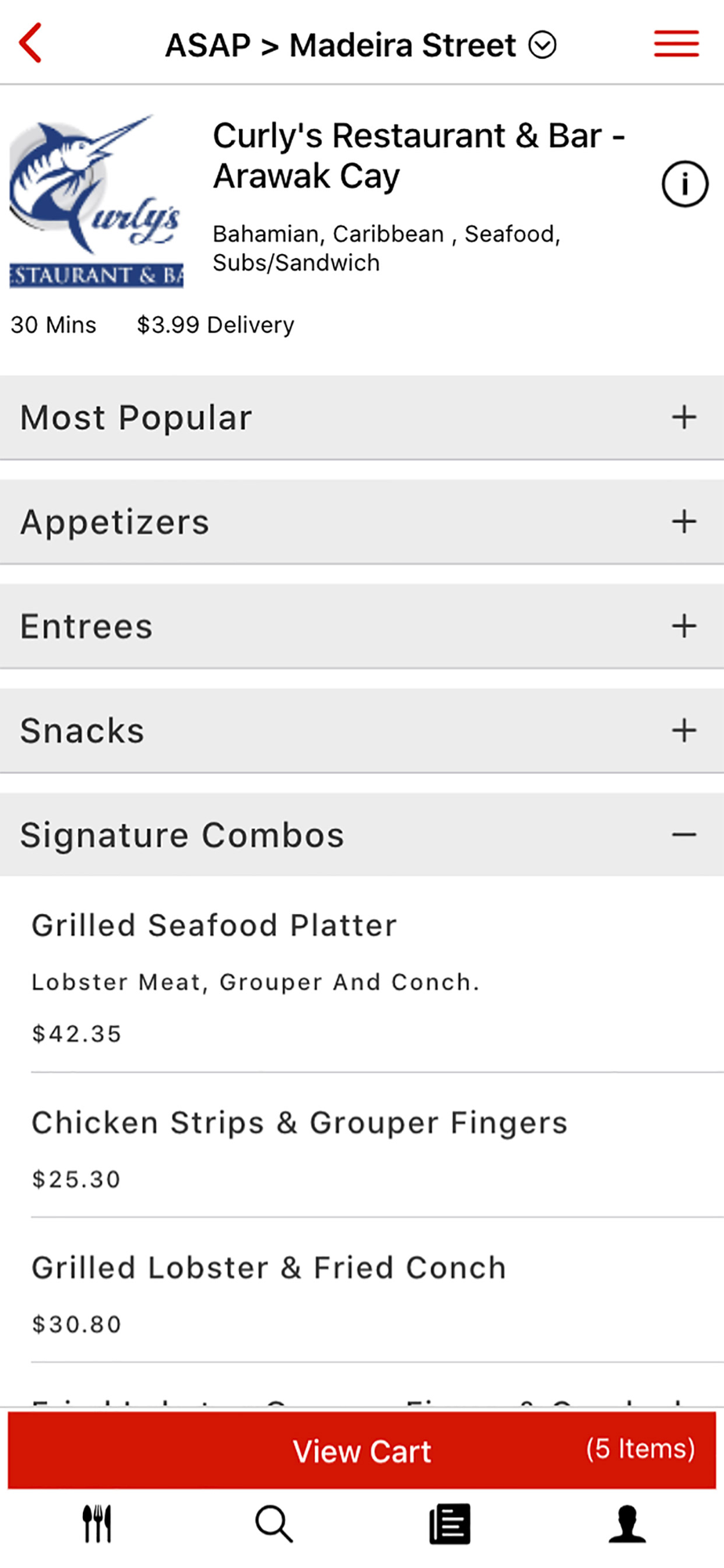This screenshot has width=724, height=1568.
Task: Open the hamburger menu
Action: [676, 43]
